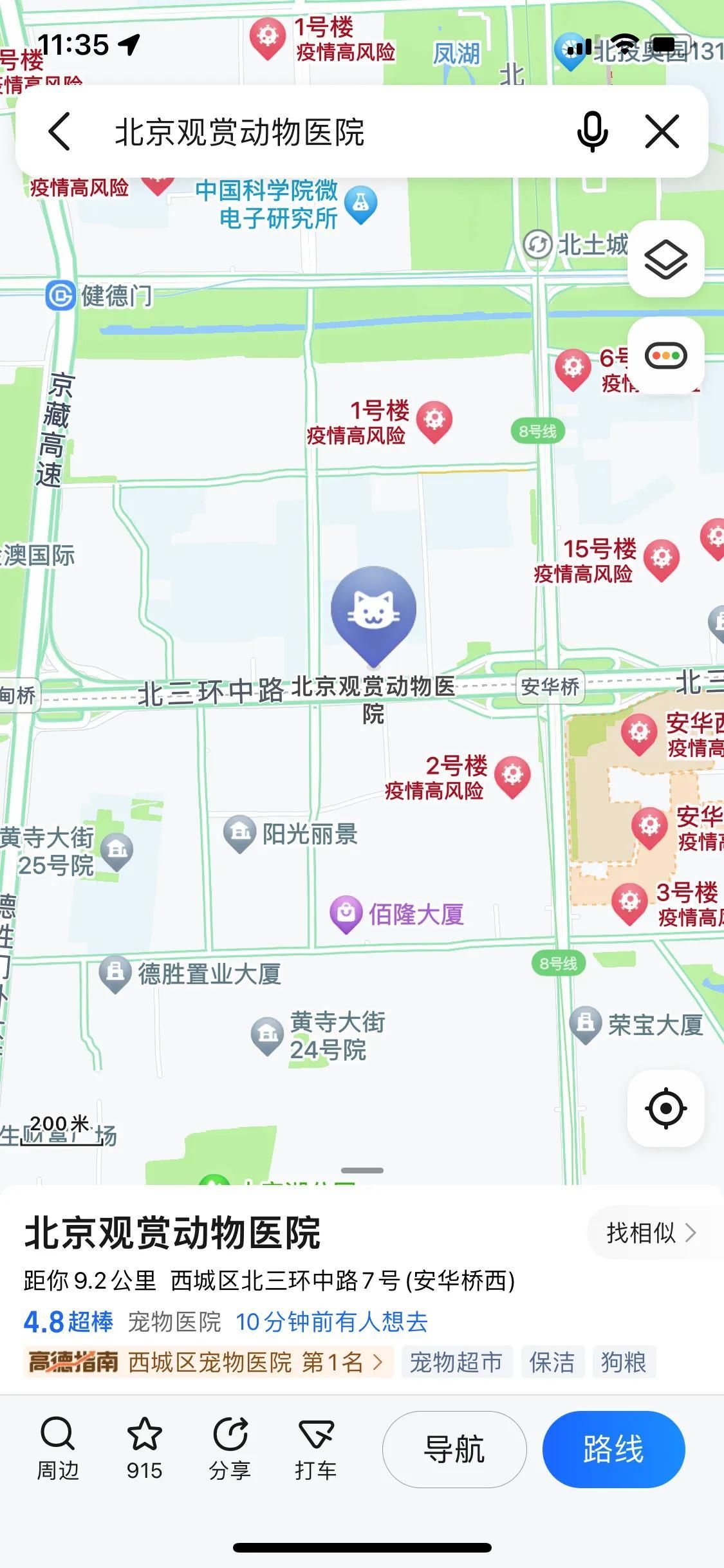724x1568 pixels.
Task: Go back from search results
Action: tap(59, 132)
